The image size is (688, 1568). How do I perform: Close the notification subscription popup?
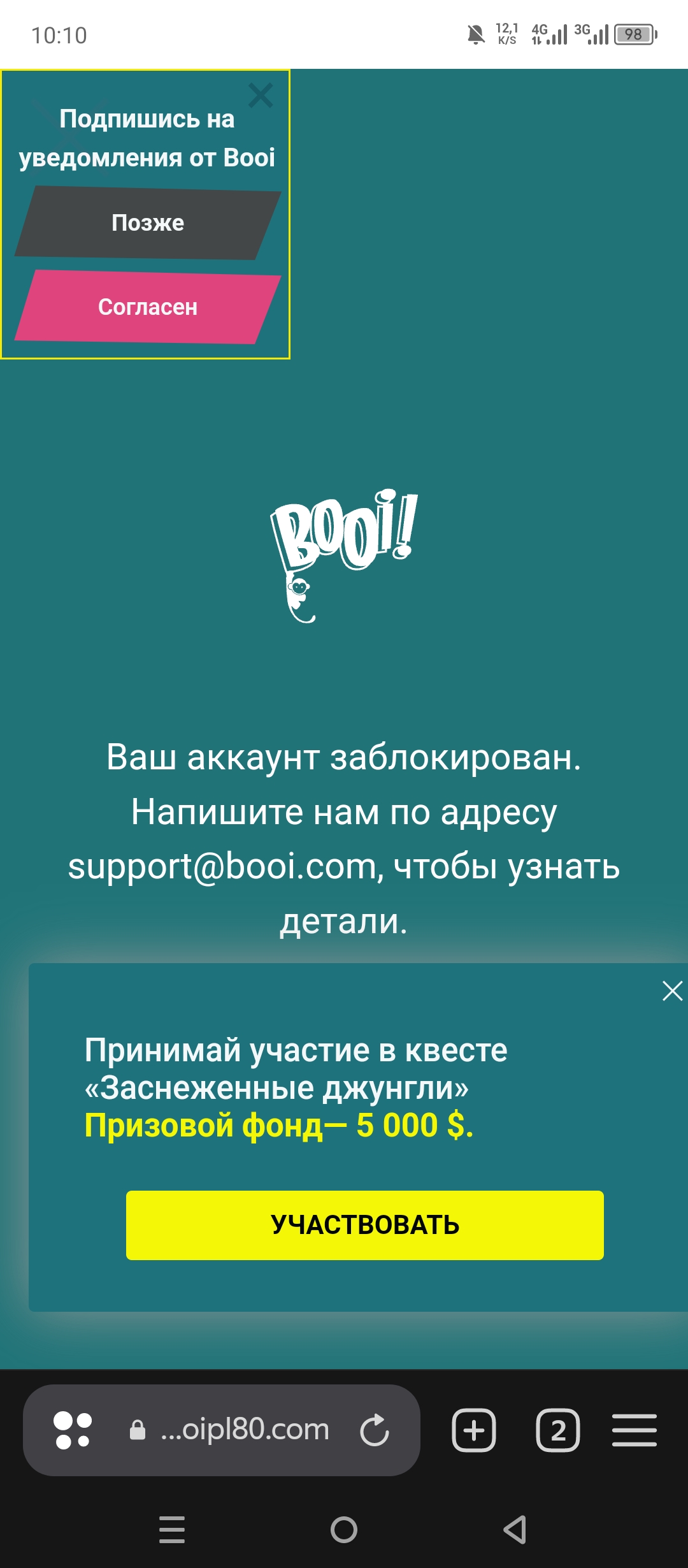tap(261, 96)
